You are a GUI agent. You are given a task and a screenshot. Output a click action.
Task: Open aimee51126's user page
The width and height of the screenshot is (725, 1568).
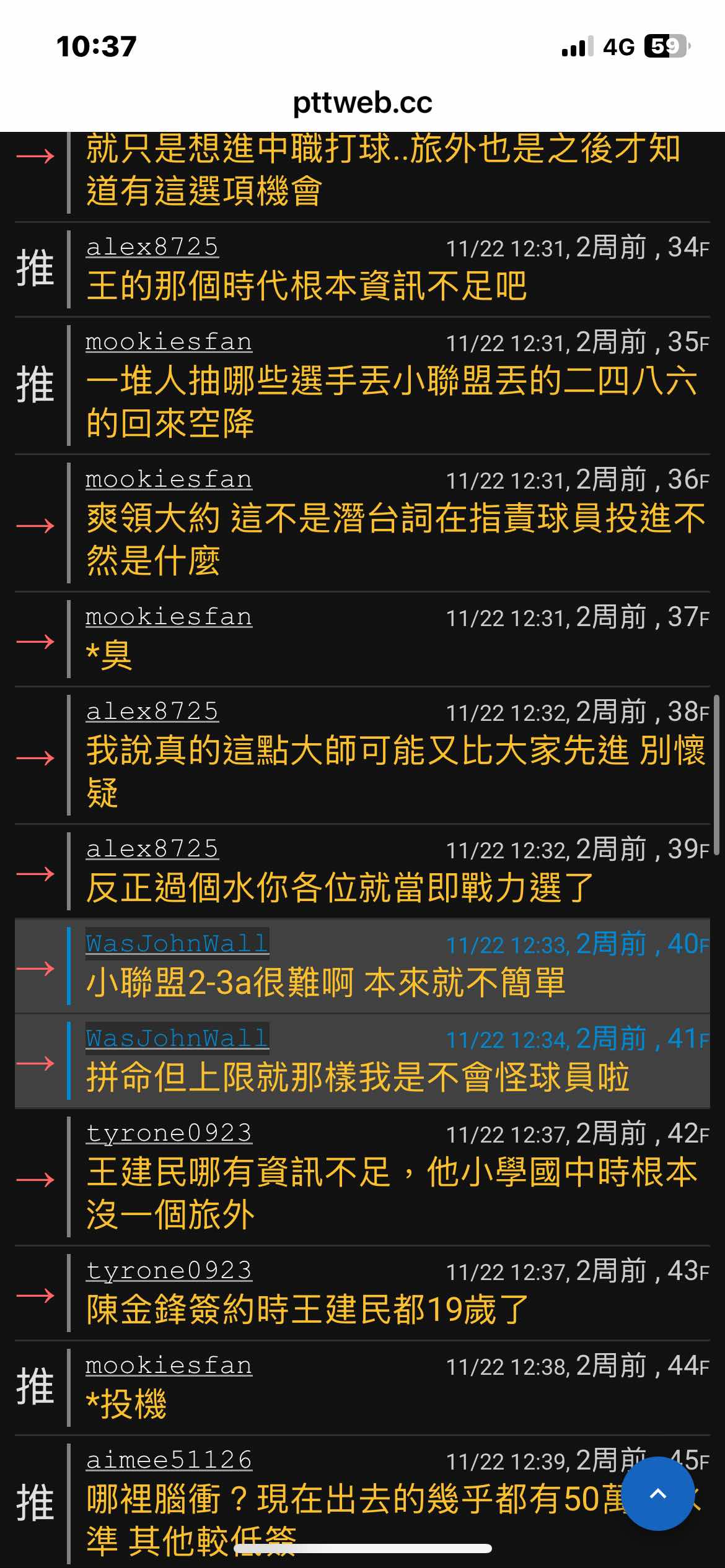coord(169,1460)
